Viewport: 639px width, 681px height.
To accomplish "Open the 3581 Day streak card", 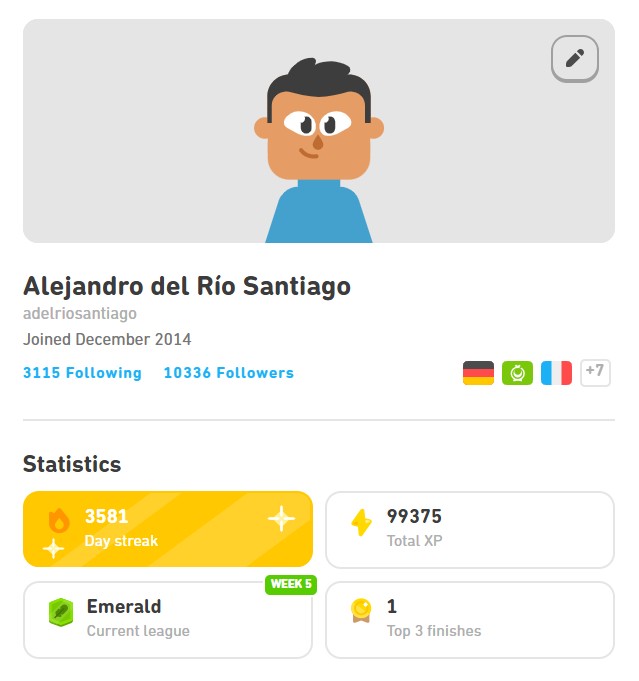I will coord(168,528).
